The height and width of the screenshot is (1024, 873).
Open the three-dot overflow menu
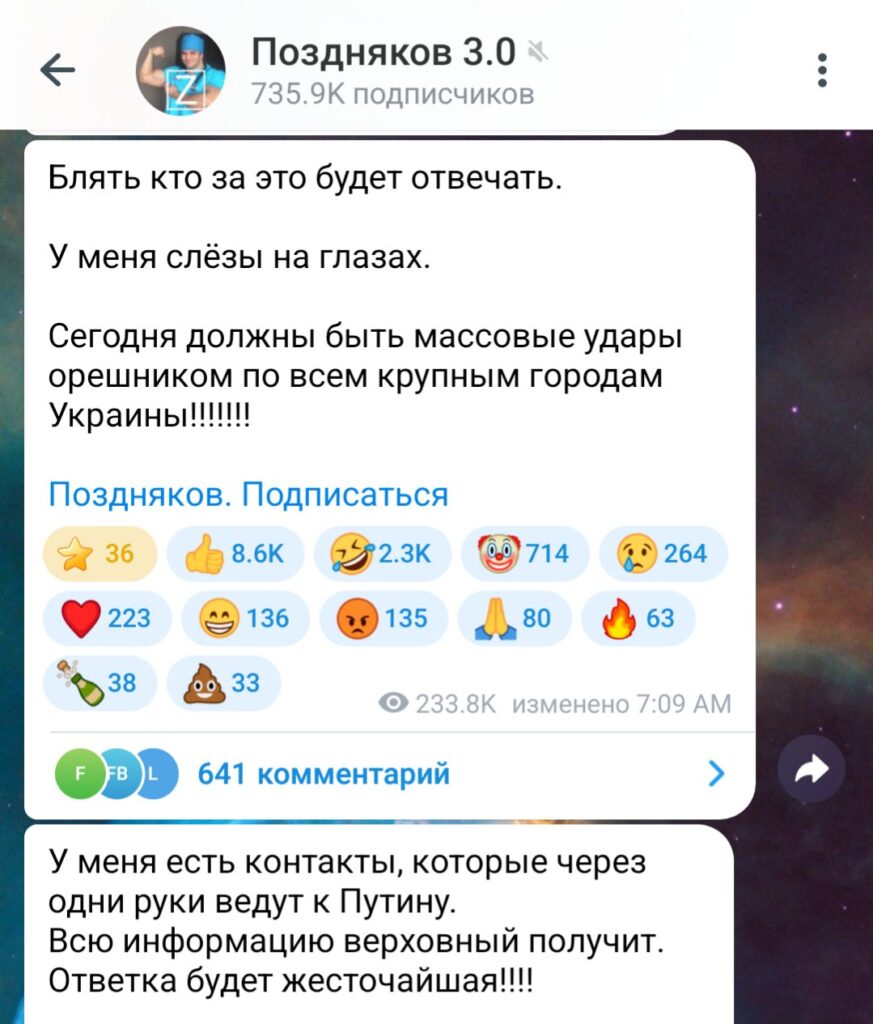click(822, 71)
